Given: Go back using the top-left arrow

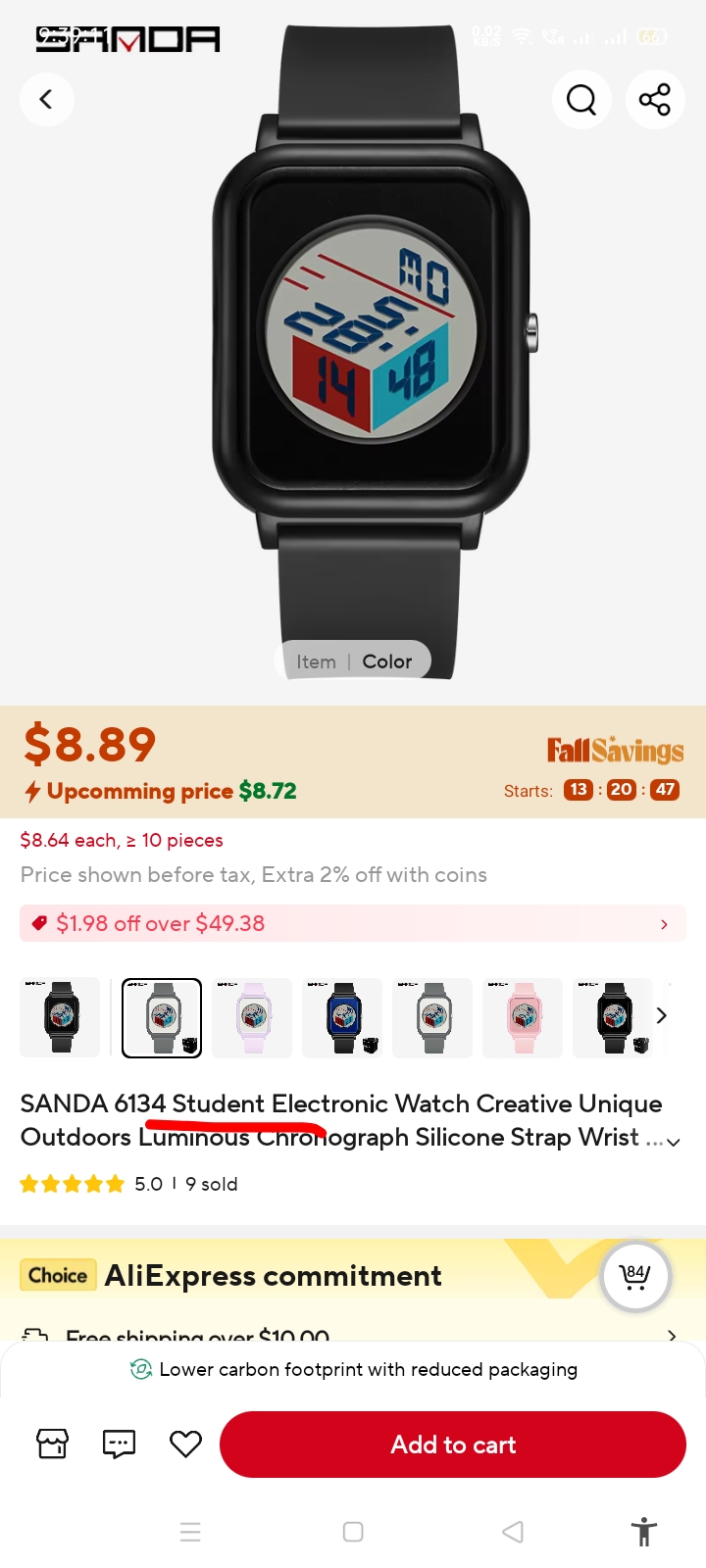Looking at the screenshot, I should click(x=46, y=99).
